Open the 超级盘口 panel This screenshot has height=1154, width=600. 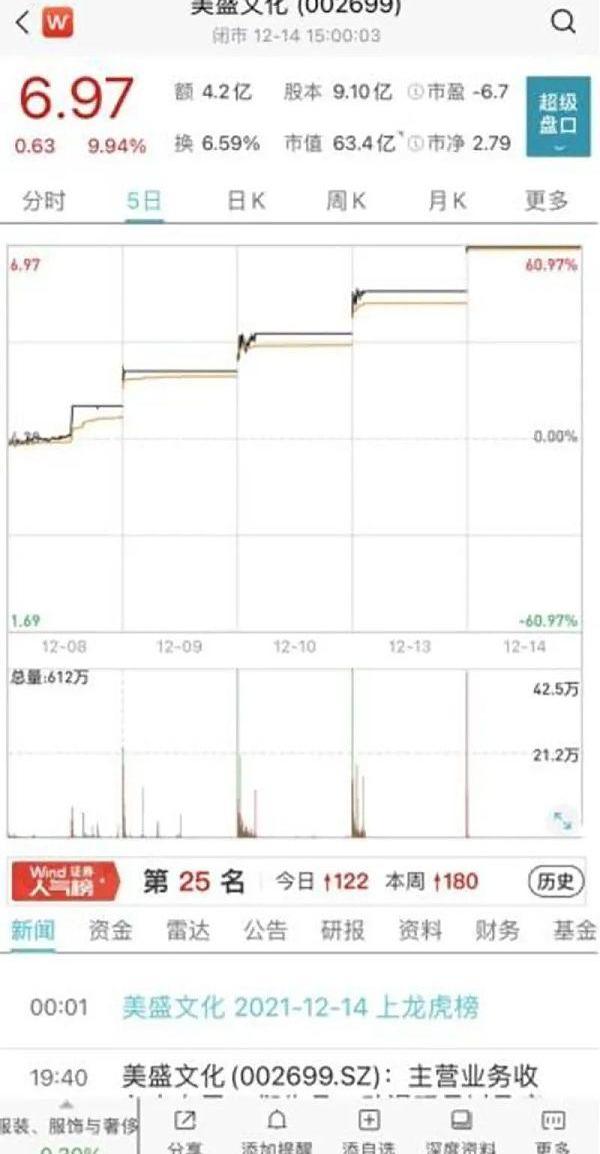tap(558, 116)
